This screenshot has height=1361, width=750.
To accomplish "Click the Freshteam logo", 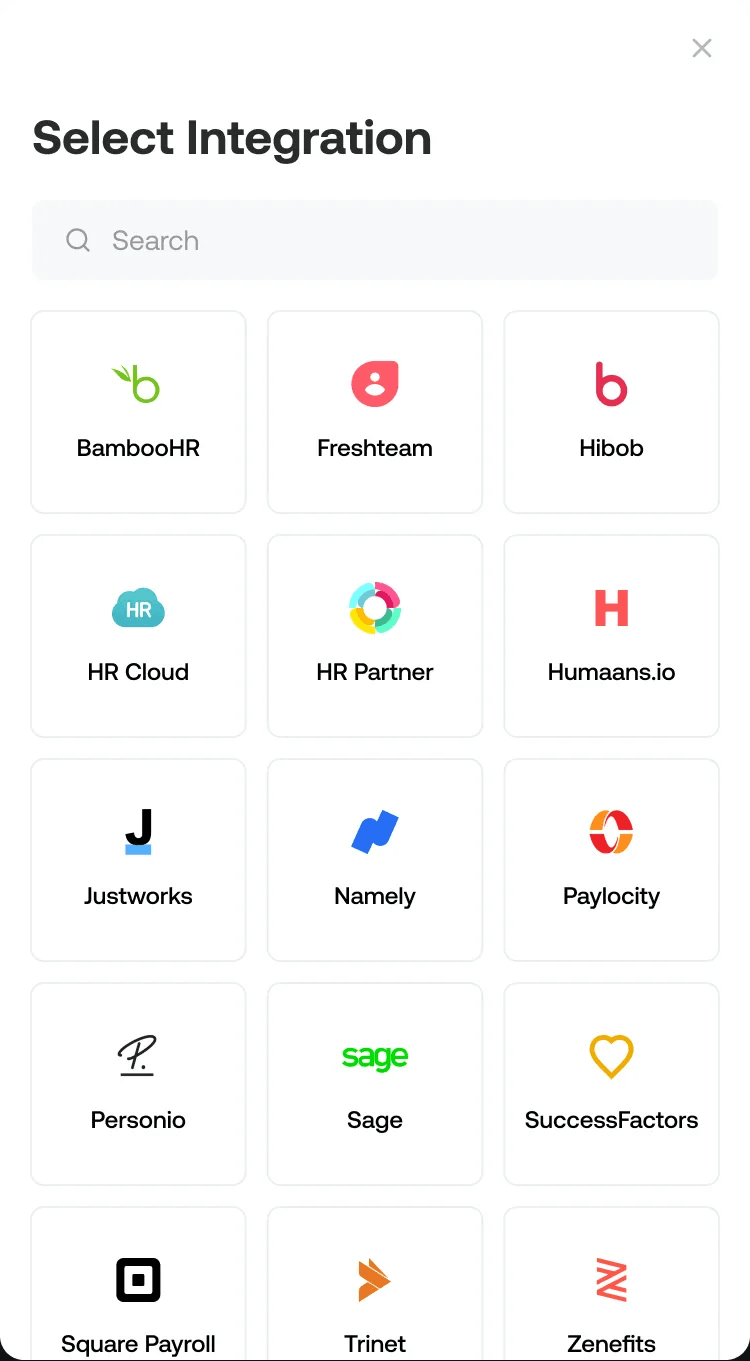I will (374, 383).
